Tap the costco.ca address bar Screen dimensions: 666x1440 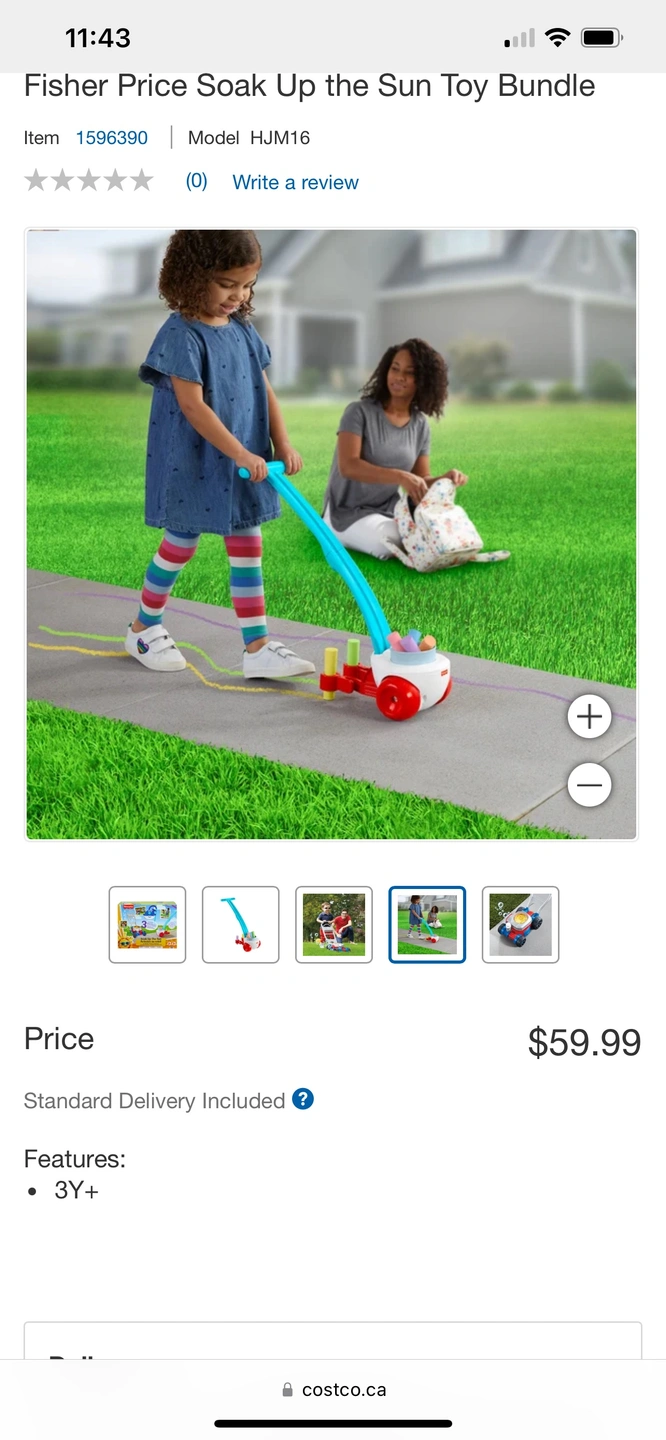334,1389
